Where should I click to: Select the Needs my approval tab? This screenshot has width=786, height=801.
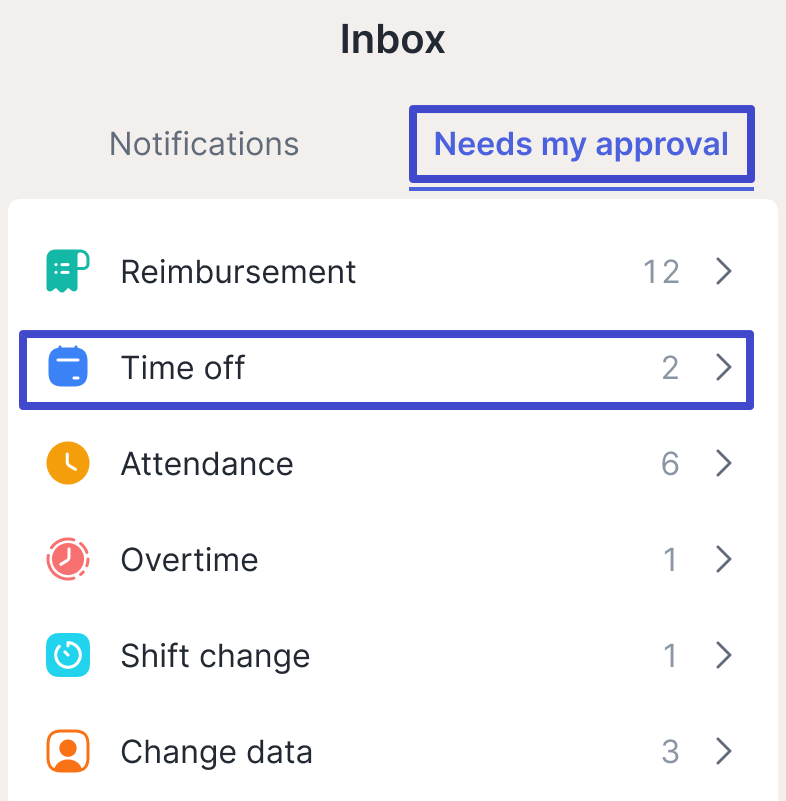pos(581,144)
